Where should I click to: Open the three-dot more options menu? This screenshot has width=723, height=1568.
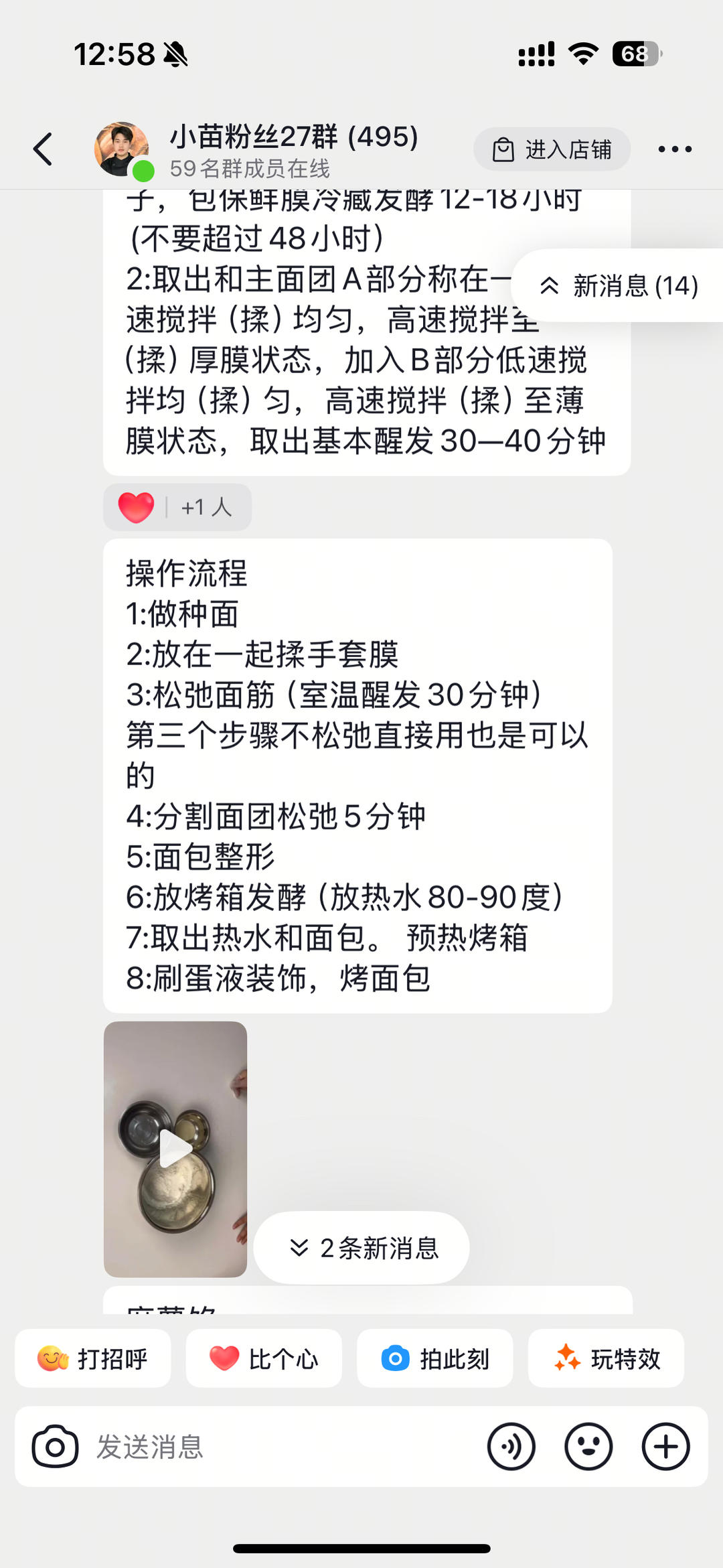point(674,149)
